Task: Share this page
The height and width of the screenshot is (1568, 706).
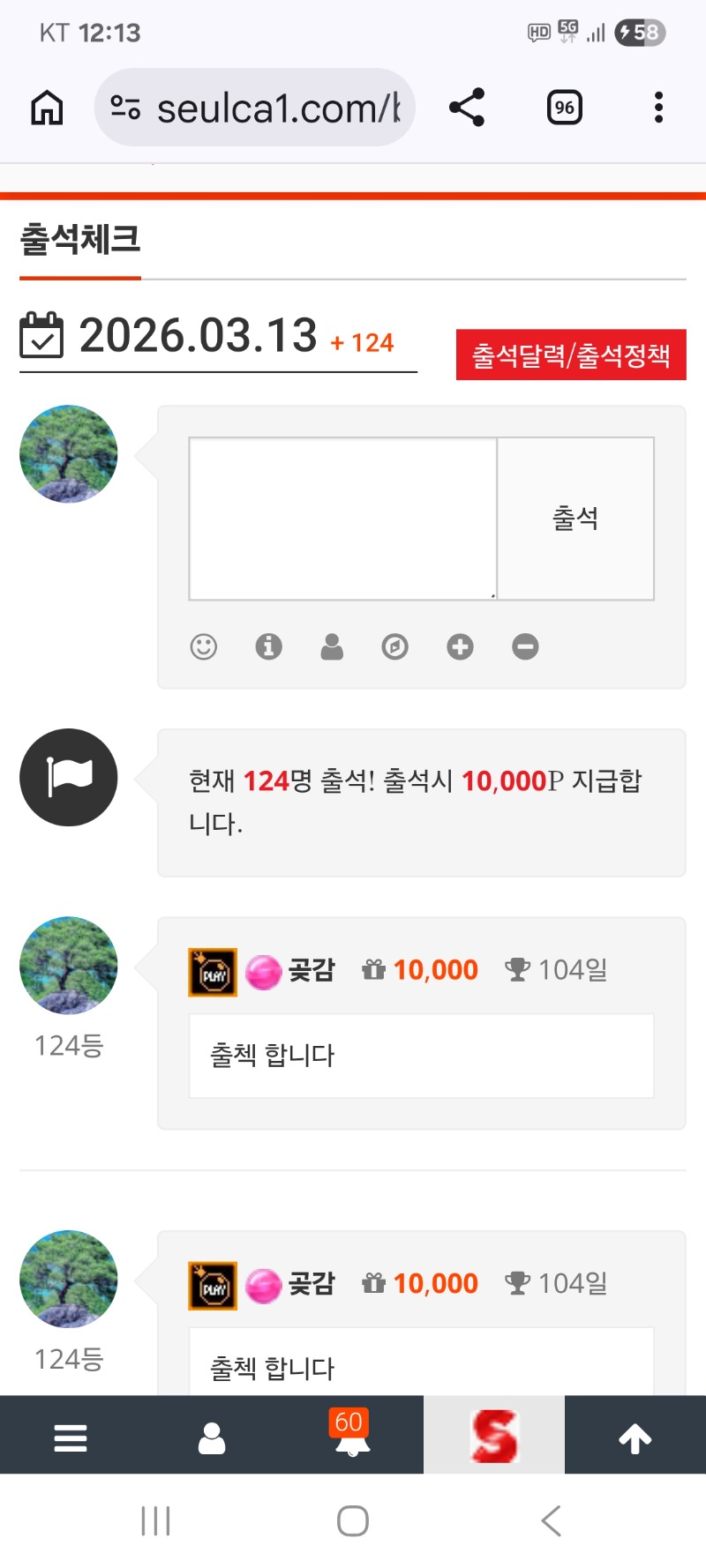Action: (x=467, y=108)
